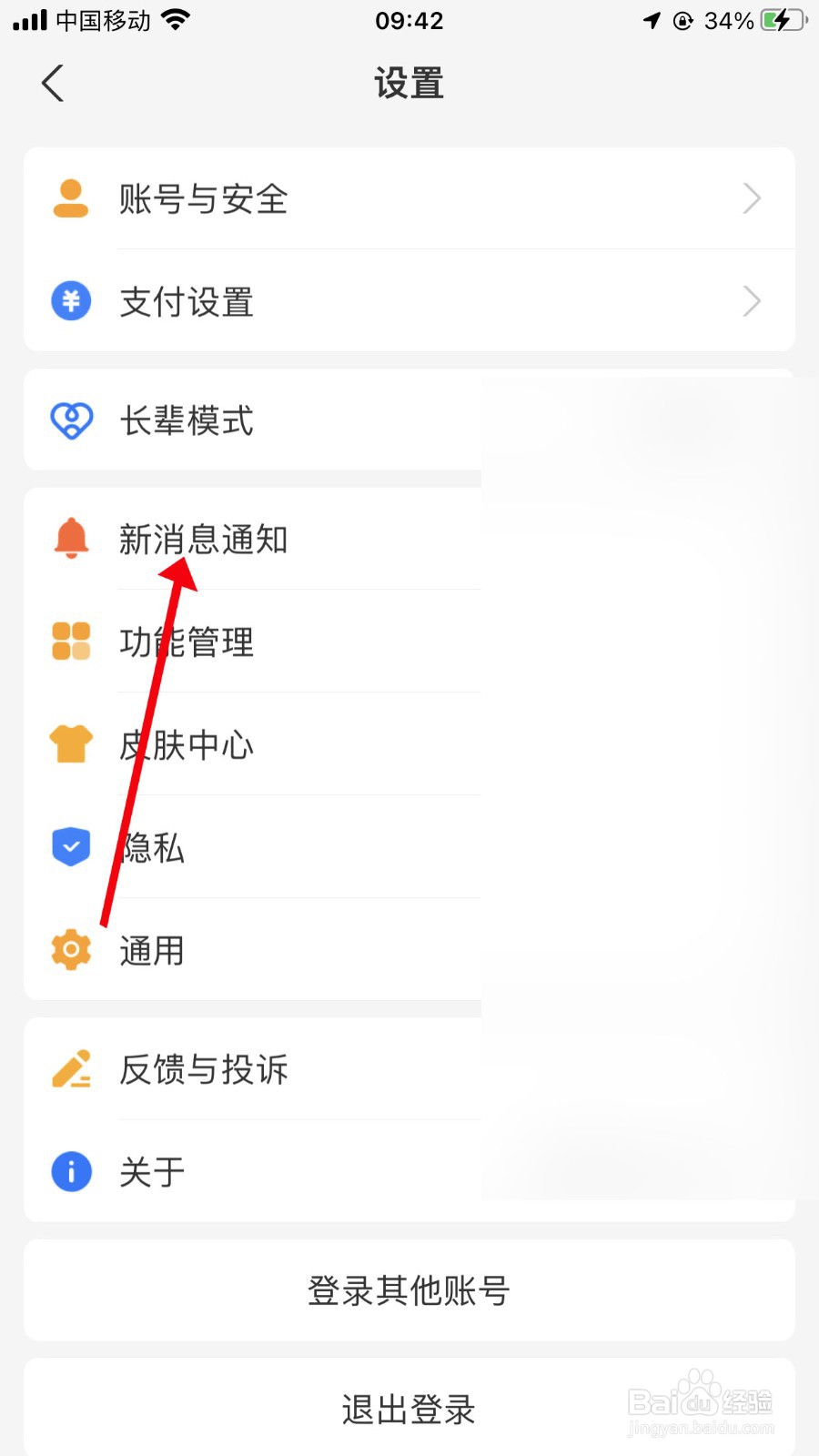The image size is (819, 1456).
Task: Click the blue shield icon beside 隐私
Action: pos(70,846)
